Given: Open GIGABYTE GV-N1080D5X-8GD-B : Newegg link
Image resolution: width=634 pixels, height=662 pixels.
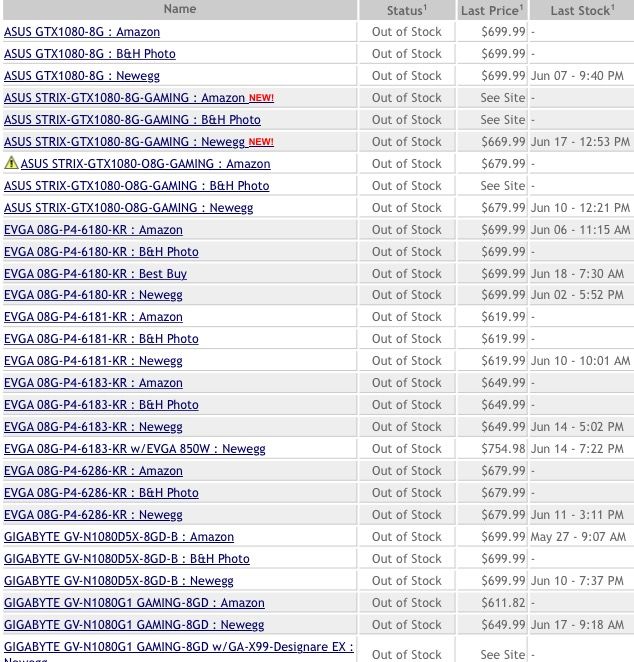Looking at the screenshot, I should 119,581.
